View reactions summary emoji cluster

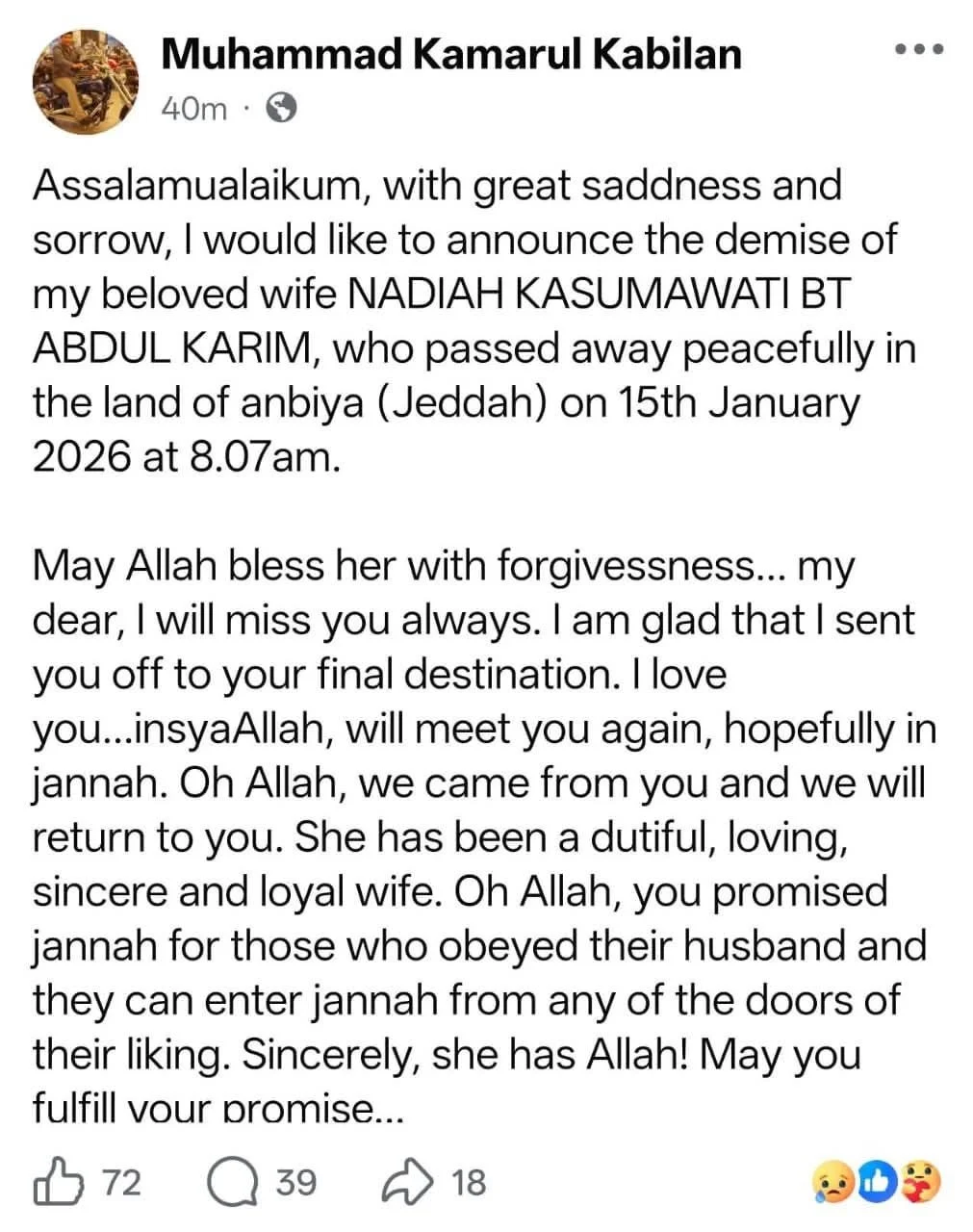[x=877, y=1181]
